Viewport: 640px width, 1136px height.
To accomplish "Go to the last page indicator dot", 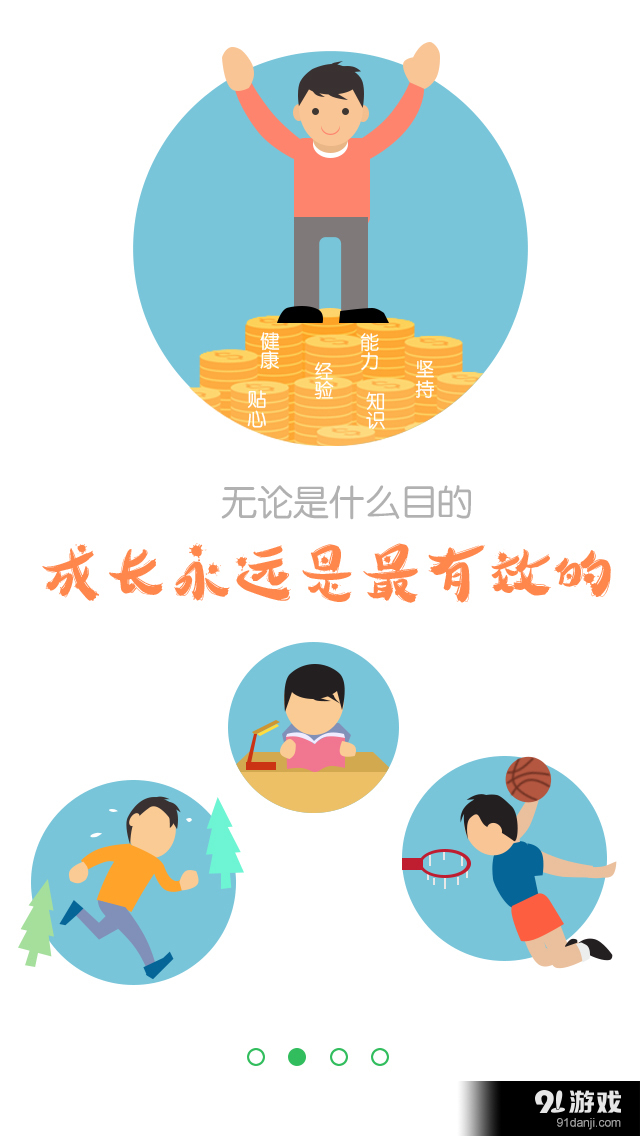I will coord(380,1057).
